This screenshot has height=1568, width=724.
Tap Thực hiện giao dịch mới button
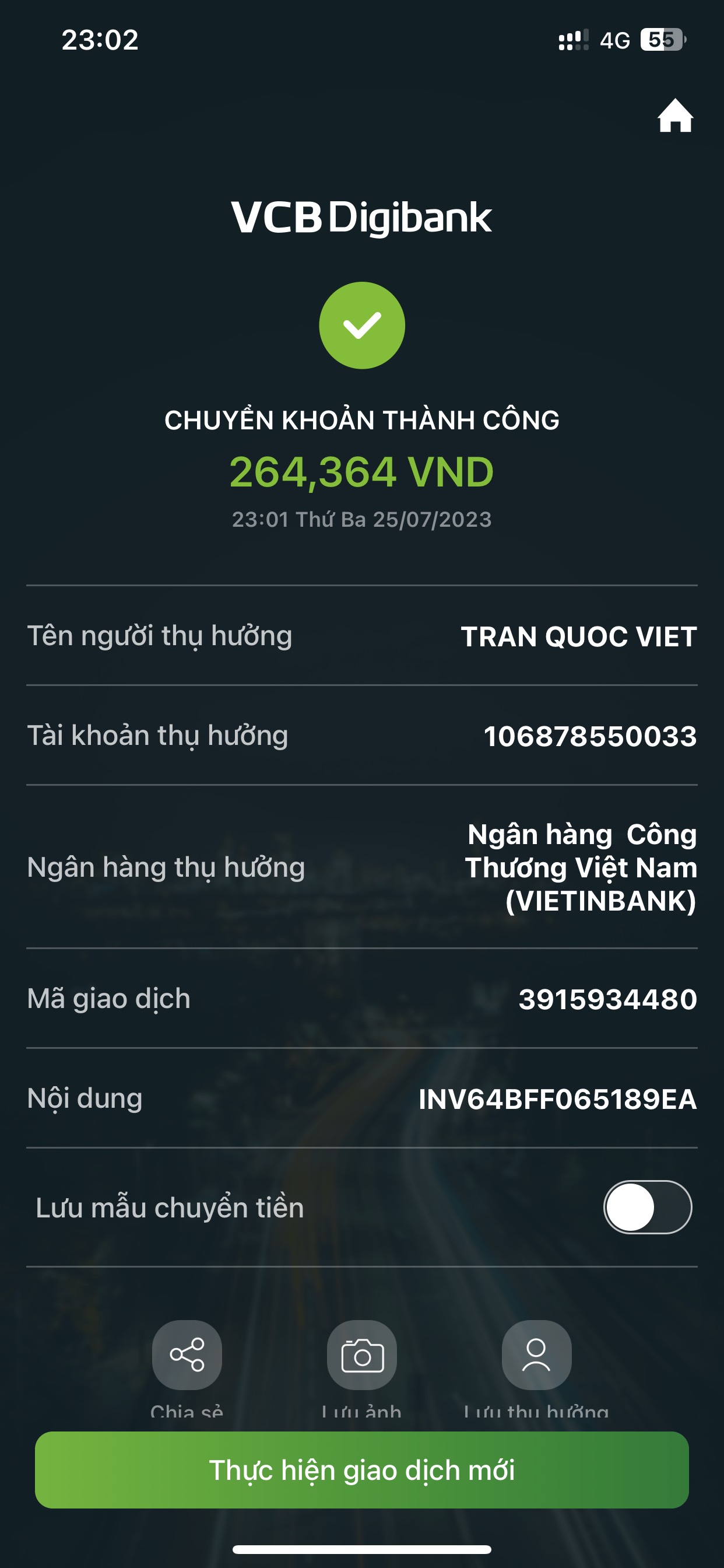pyautogui.click(x=362, y=1469)
